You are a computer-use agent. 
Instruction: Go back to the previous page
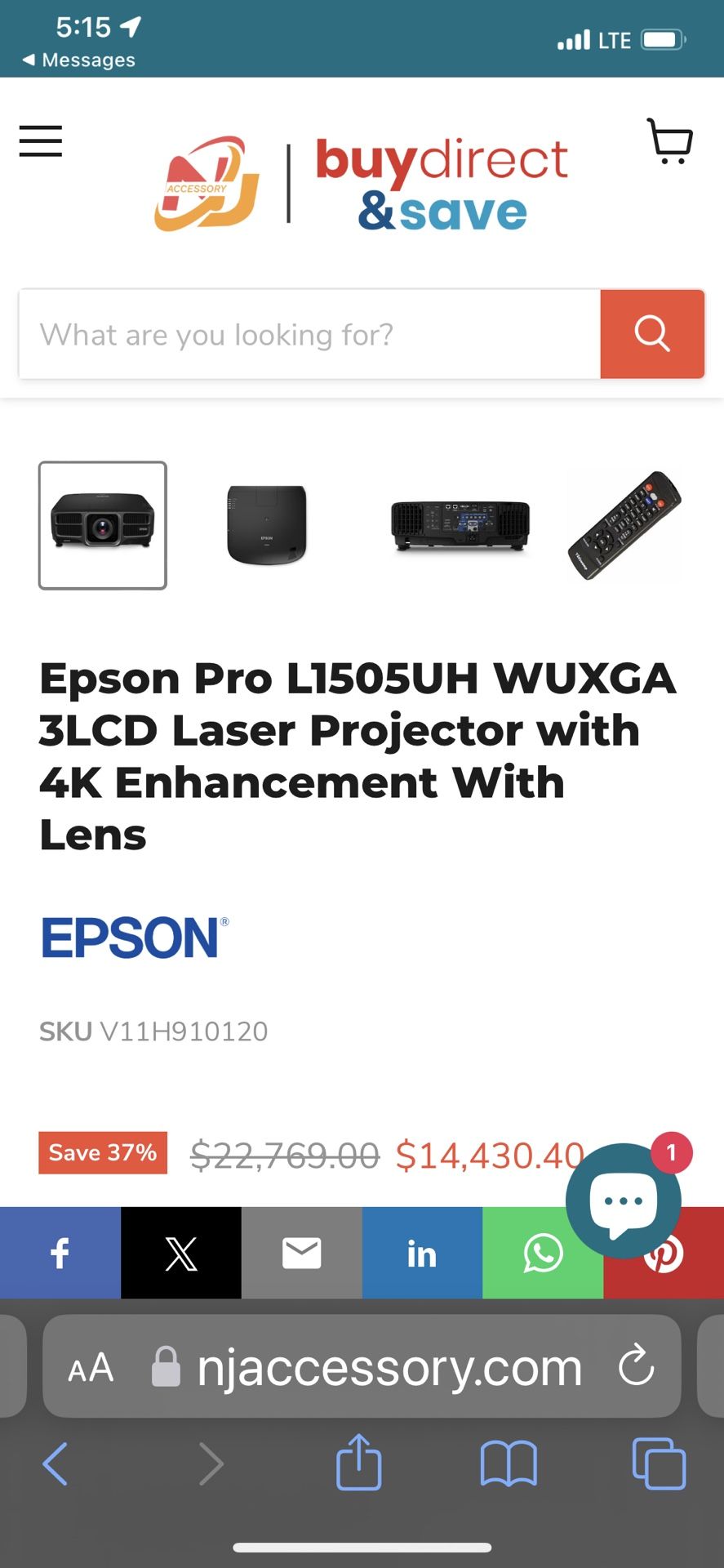pos(55,1463)
